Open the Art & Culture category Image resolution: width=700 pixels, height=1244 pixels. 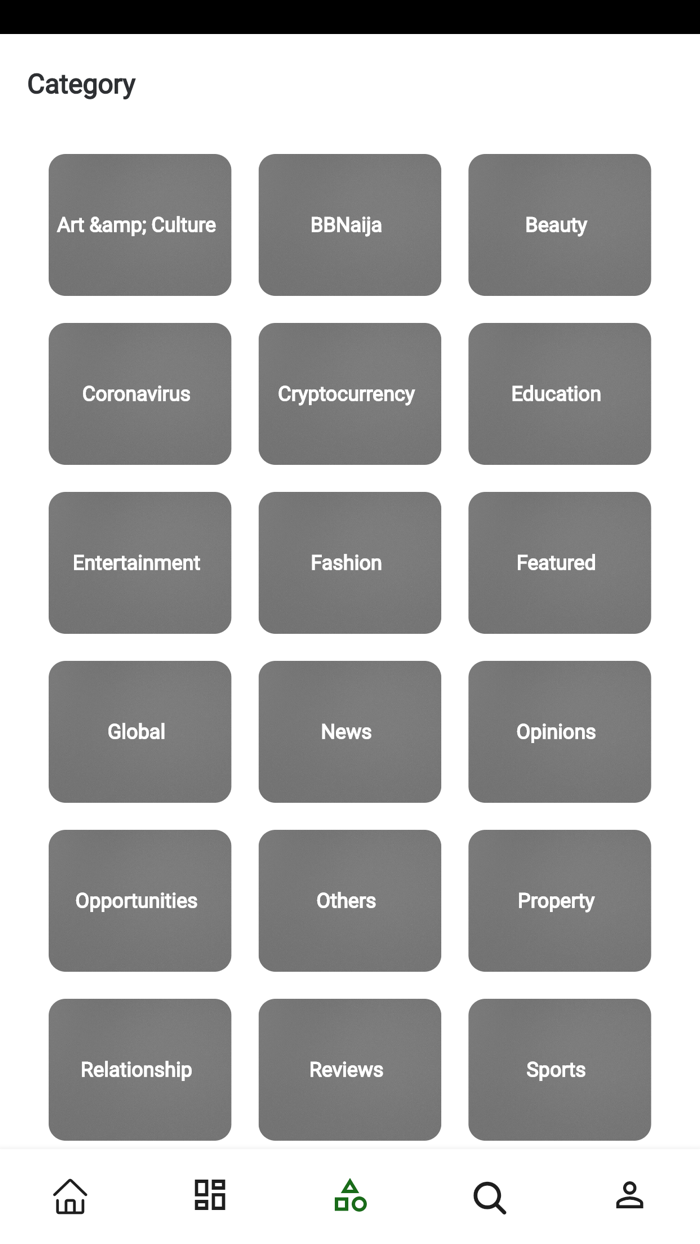[140, 225]
